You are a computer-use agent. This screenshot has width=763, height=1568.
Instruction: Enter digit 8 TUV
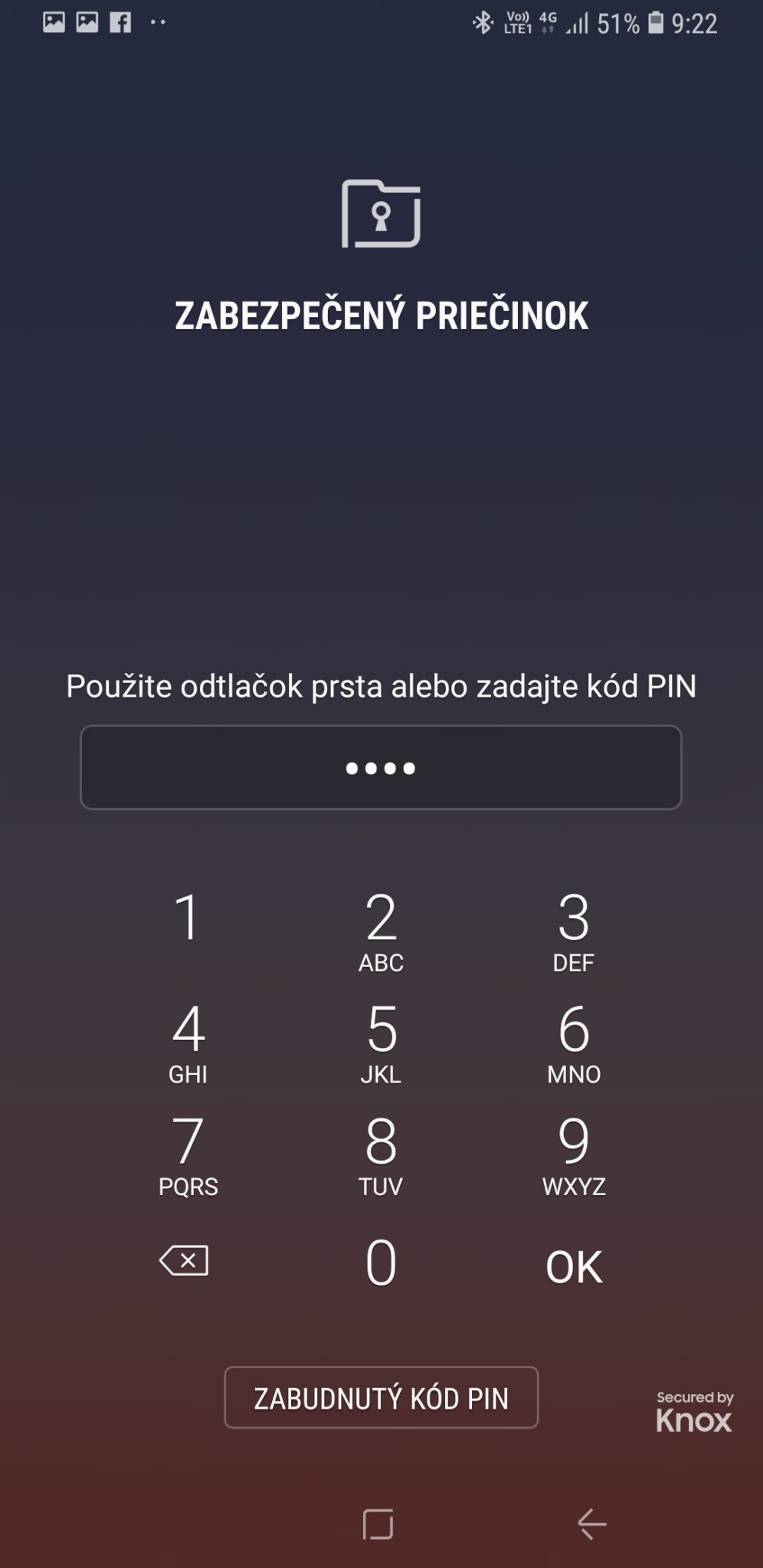tap(381, 1155)
